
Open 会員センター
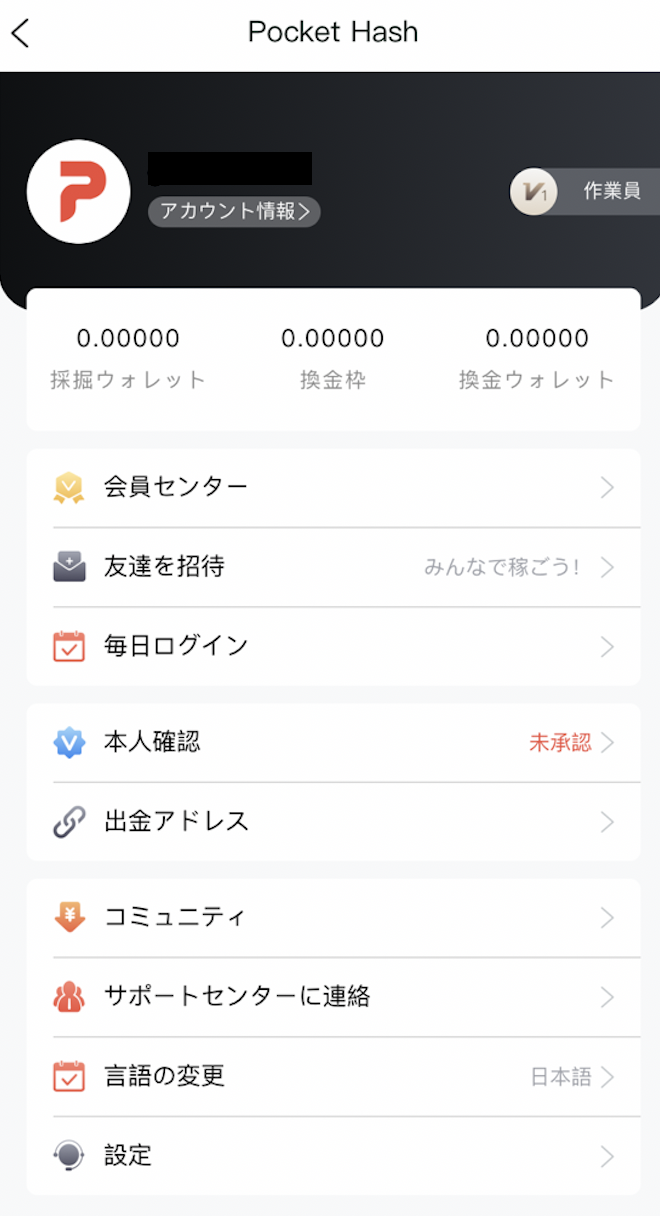click(333, 487)
